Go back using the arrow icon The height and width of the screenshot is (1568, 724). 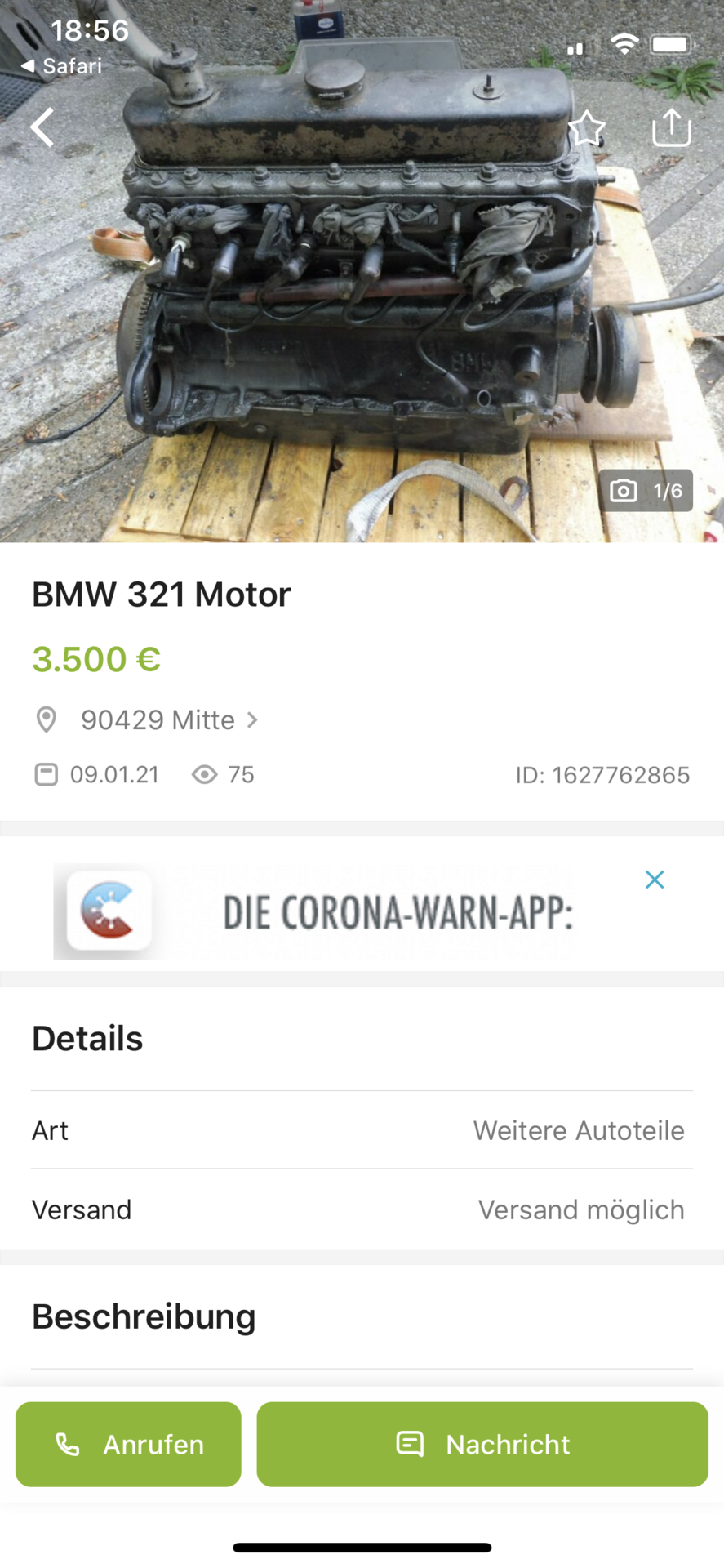coord(42,127)
